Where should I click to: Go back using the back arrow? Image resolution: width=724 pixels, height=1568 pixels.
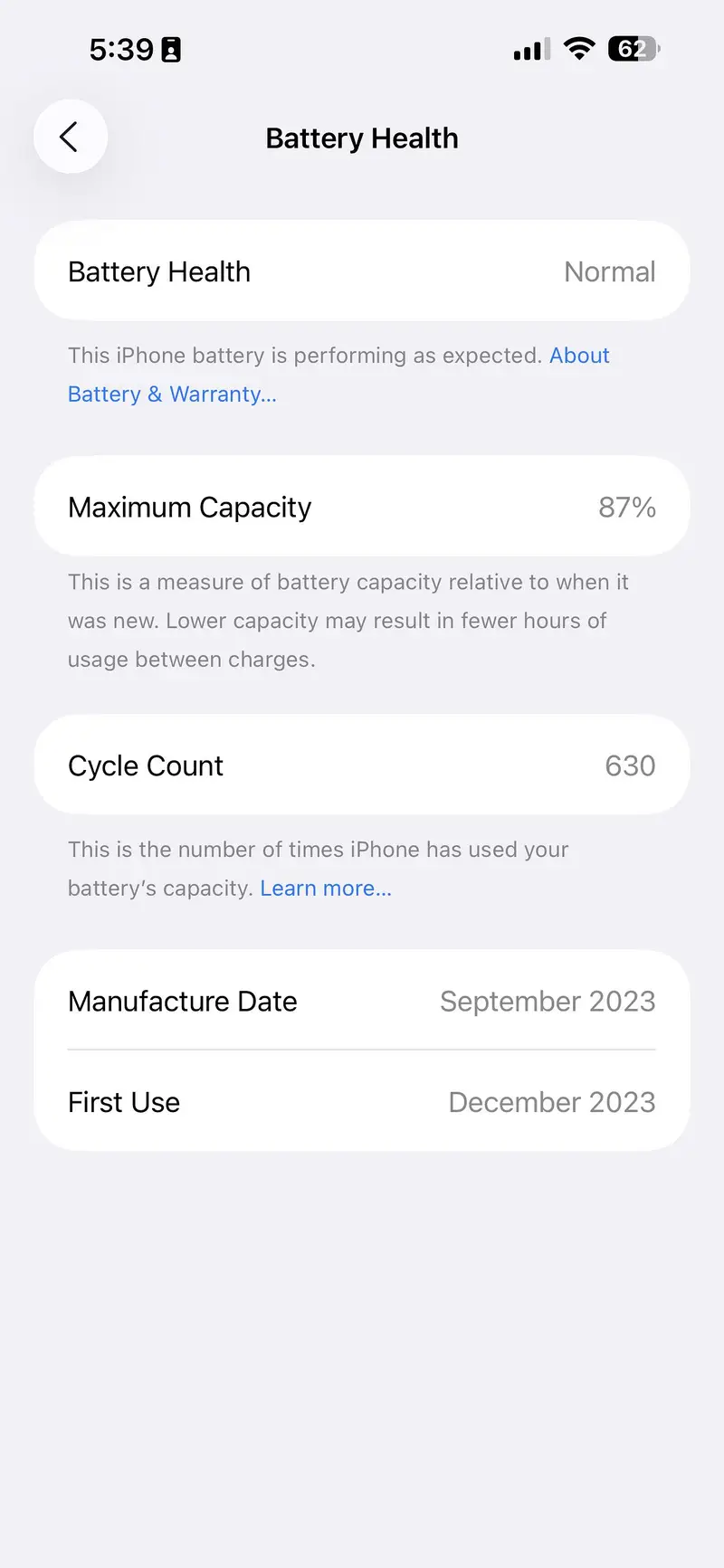tap(71, 137)
